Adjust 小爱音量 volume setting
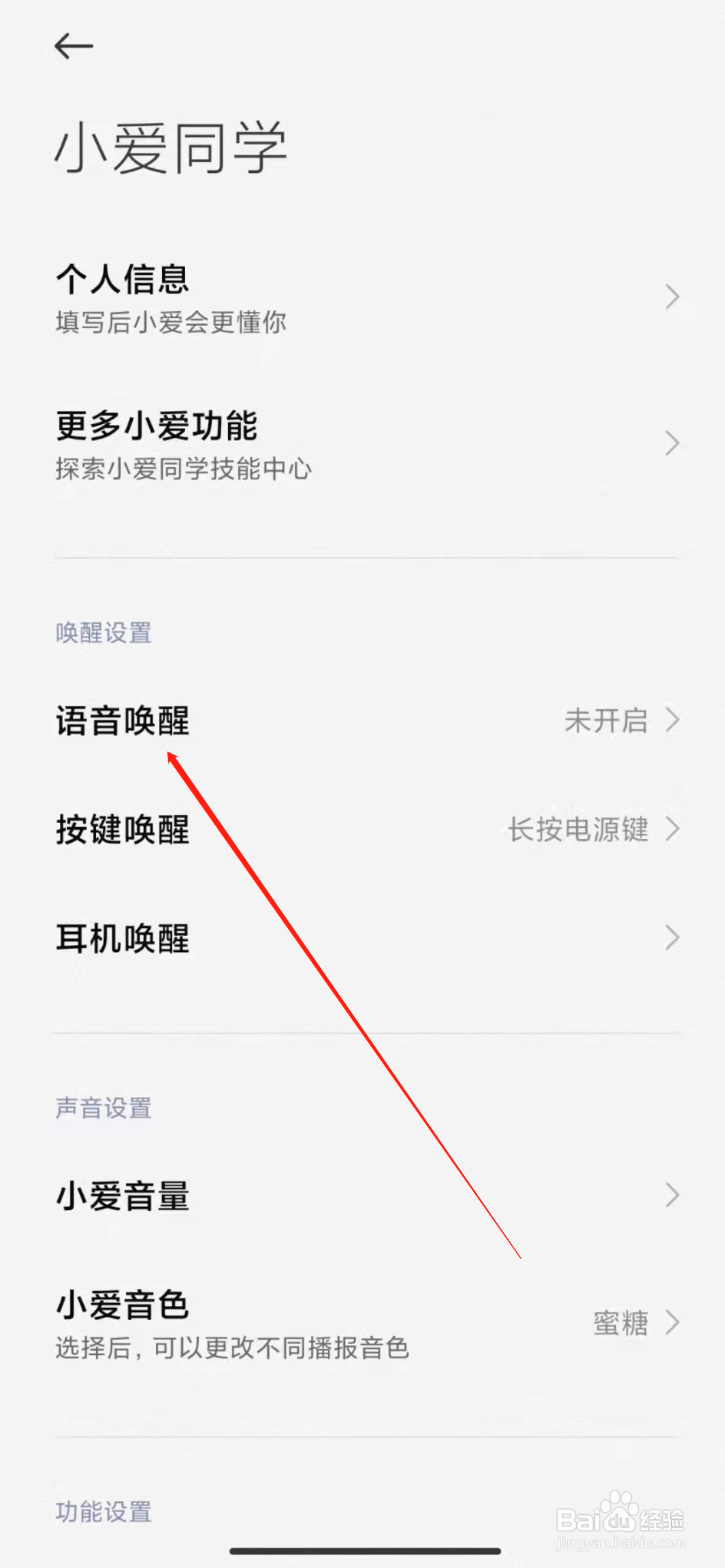Image resolution: width=725 pixels, height=1568 pixels. coord(123,1196)
